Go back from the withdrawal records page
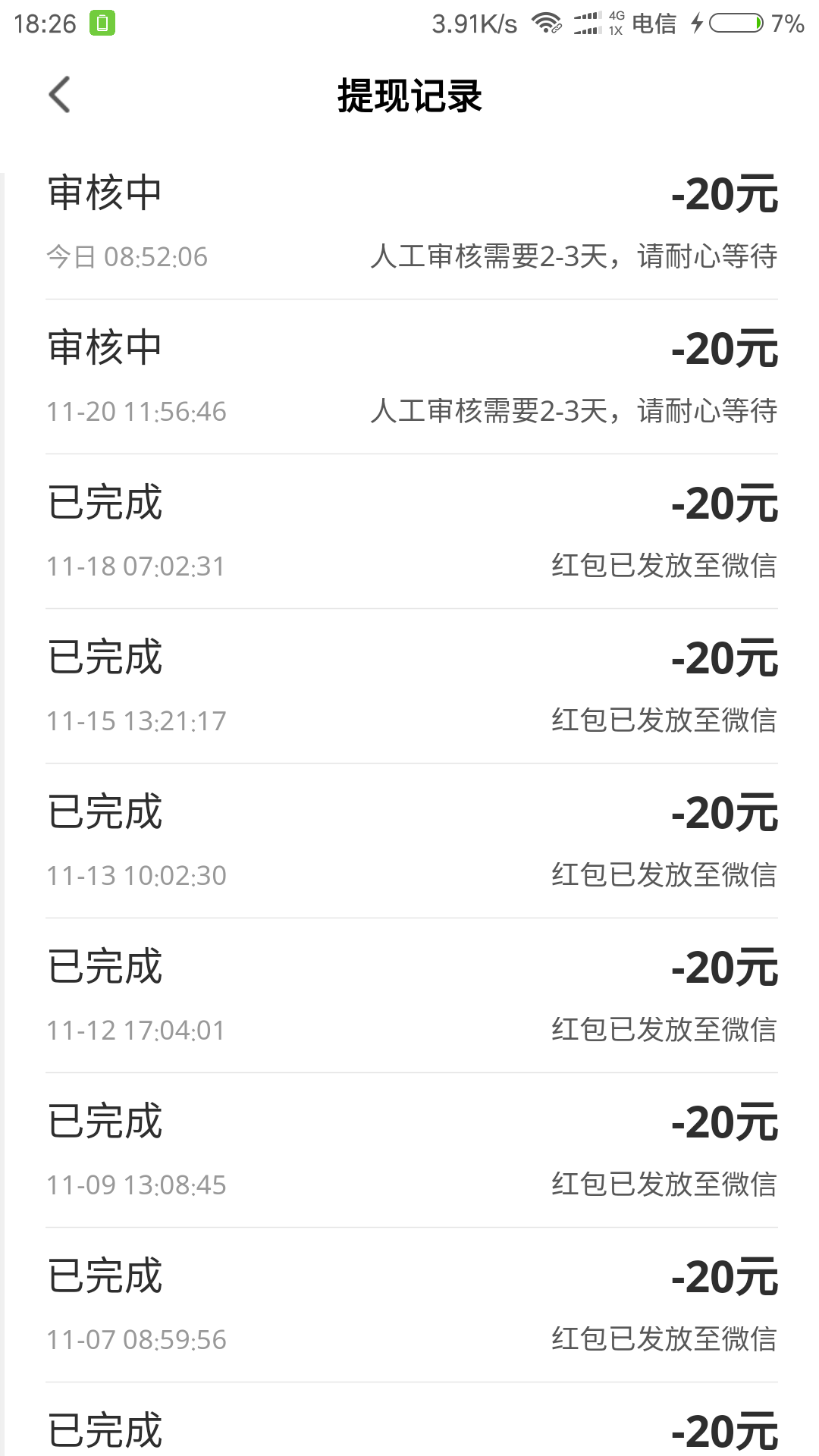The height and width of the screenshot is (1456, 819). coord(59,95)
